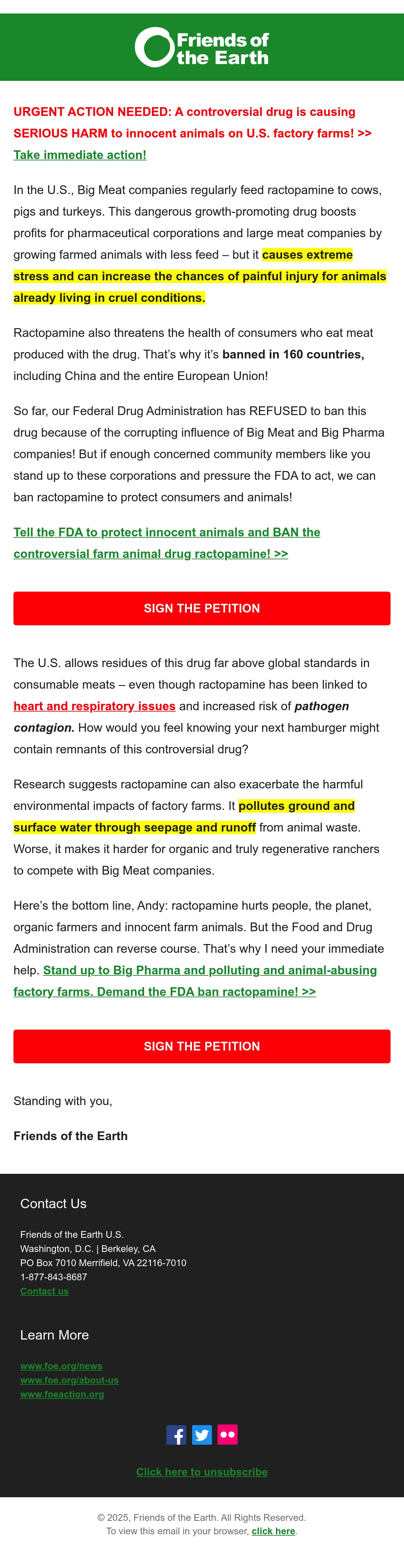Open the Flickr icon

(x=228, y=1435)
